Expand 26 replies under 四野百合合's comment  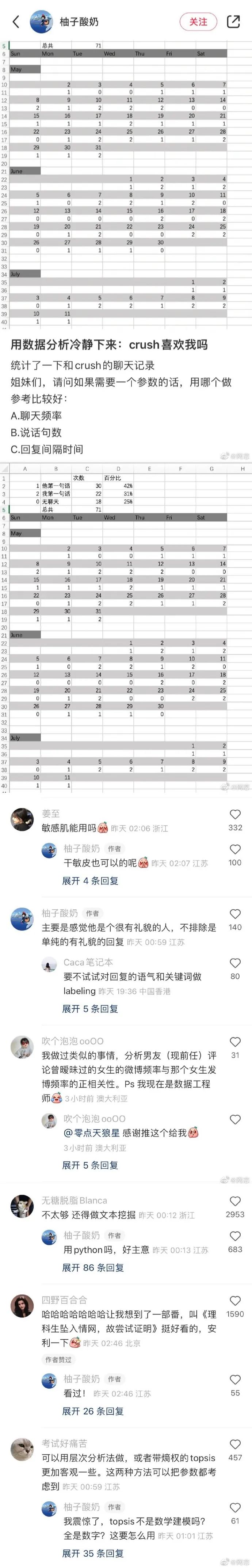(92, 1411)
